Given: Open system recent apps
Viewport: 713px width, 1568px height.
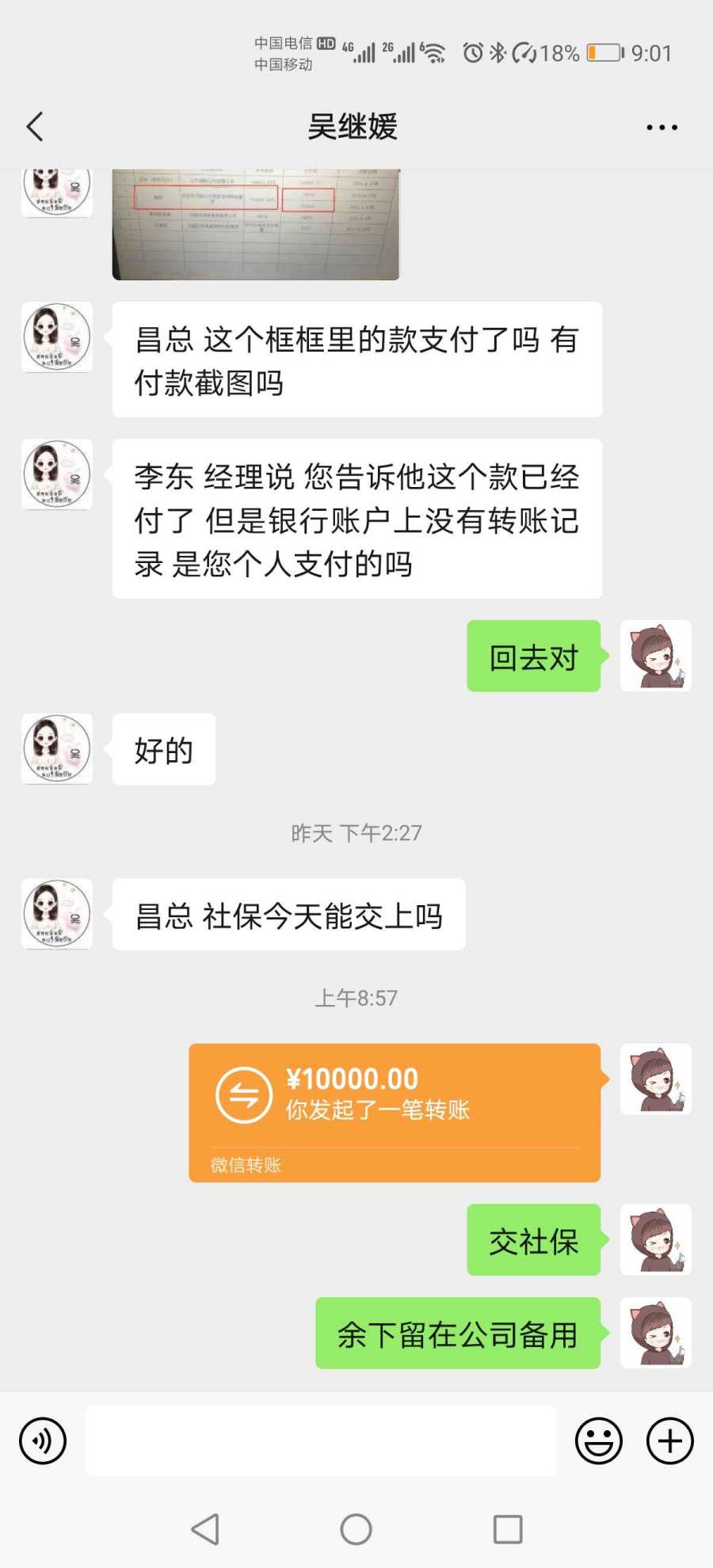Looking at the screenshot, I should point(508,1529).
